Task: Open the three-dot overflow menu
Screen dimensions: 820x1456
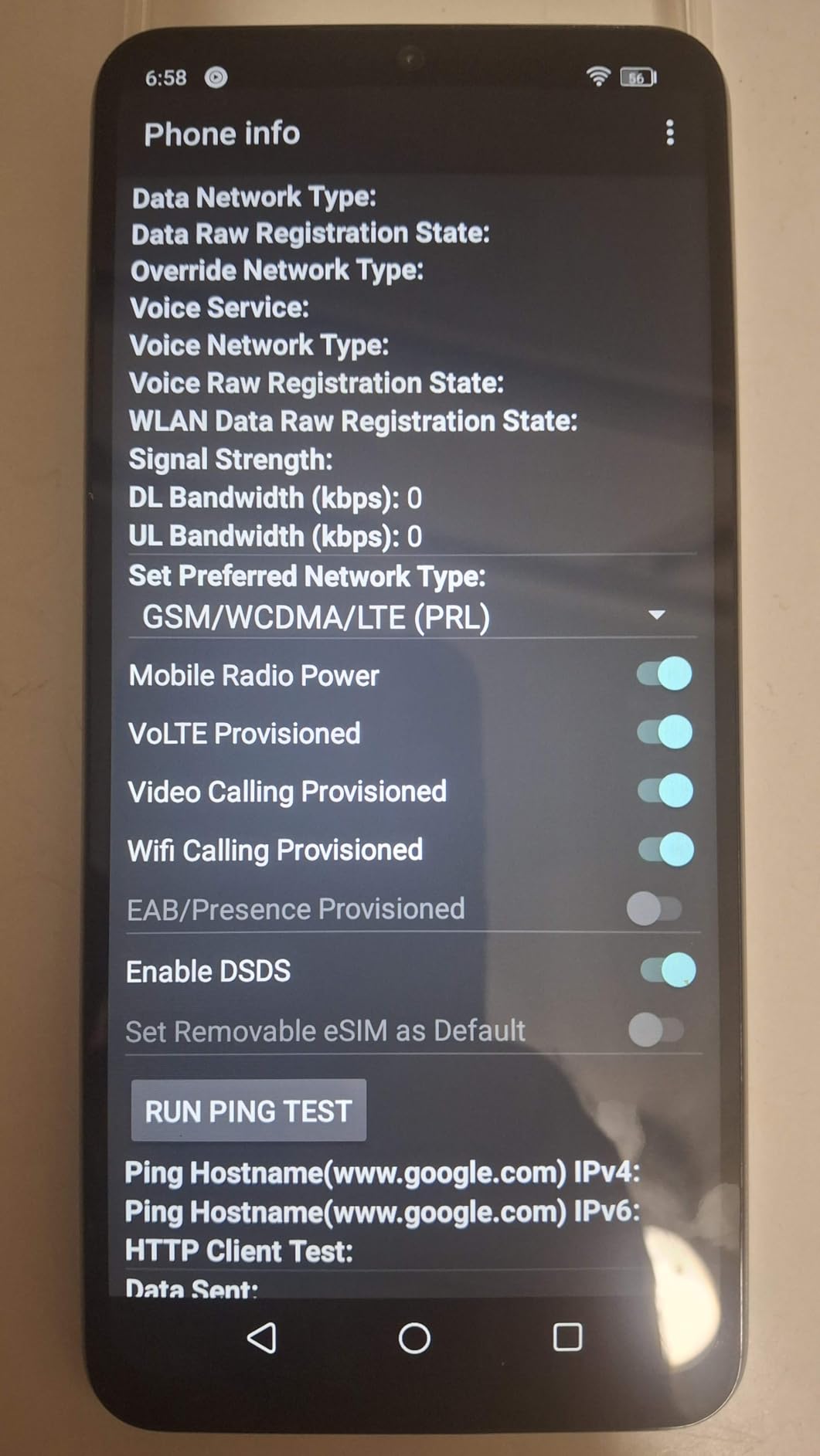Action: [669, 133]
